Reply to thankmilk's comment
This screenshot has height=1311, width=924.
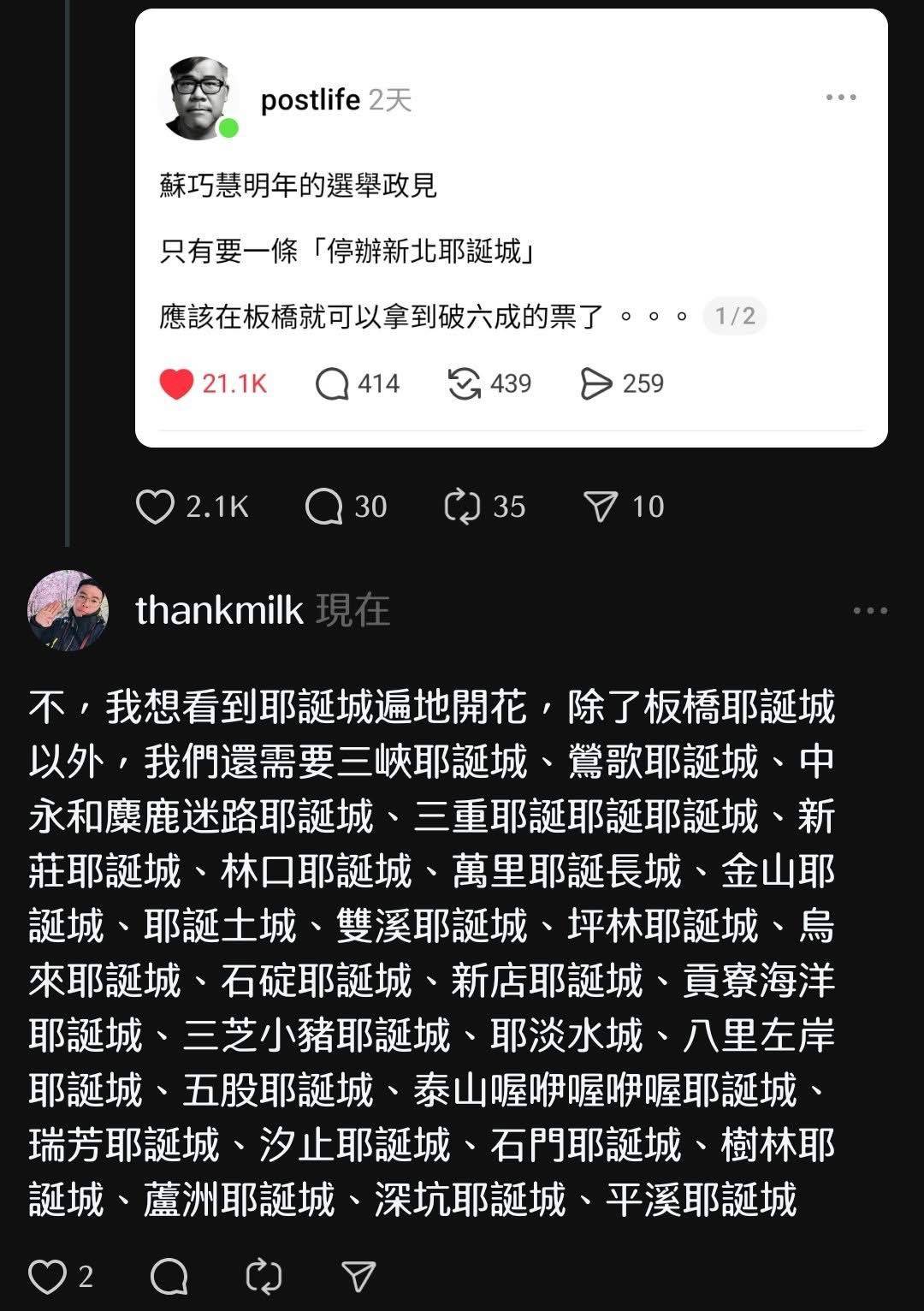[x=169, y=1277]
